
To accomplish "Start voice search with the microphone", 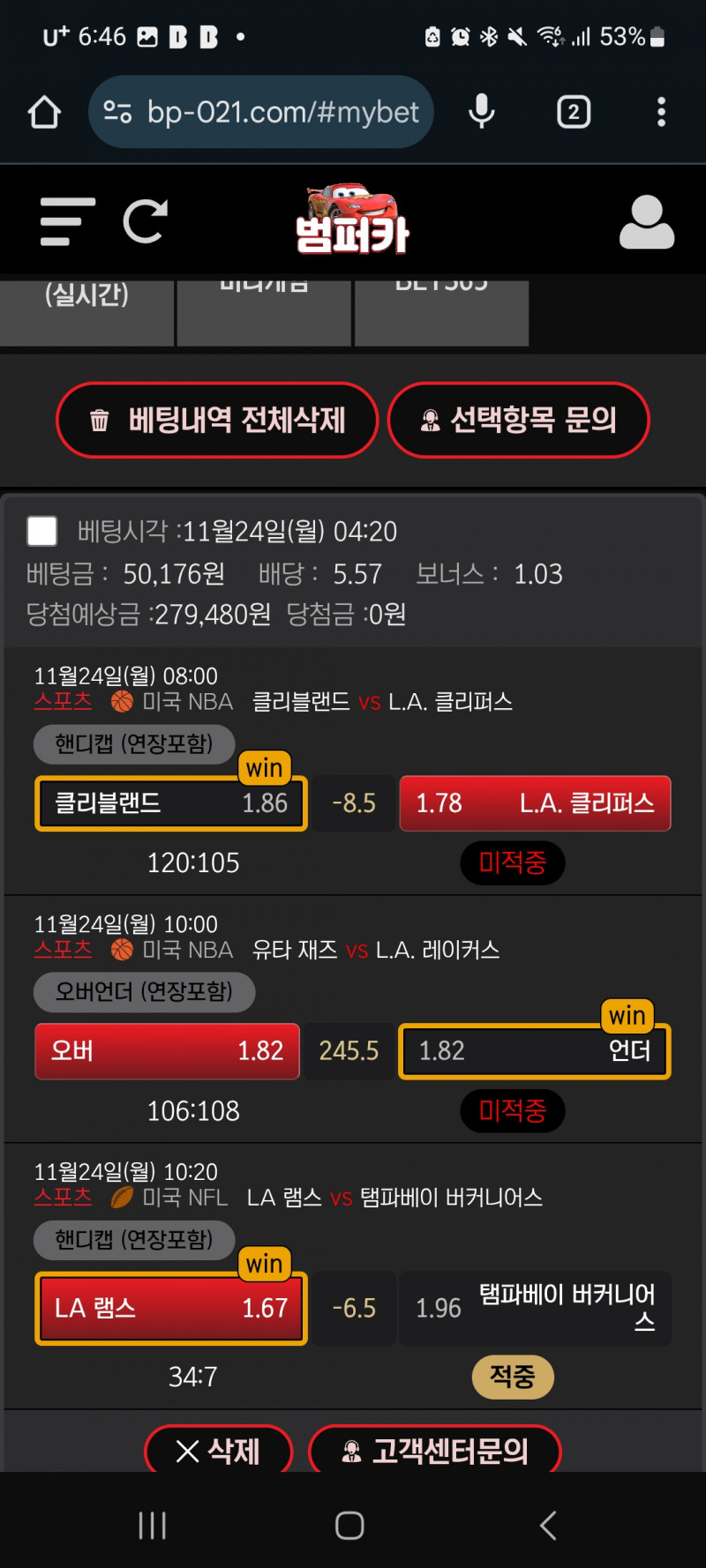I will 481,112.
